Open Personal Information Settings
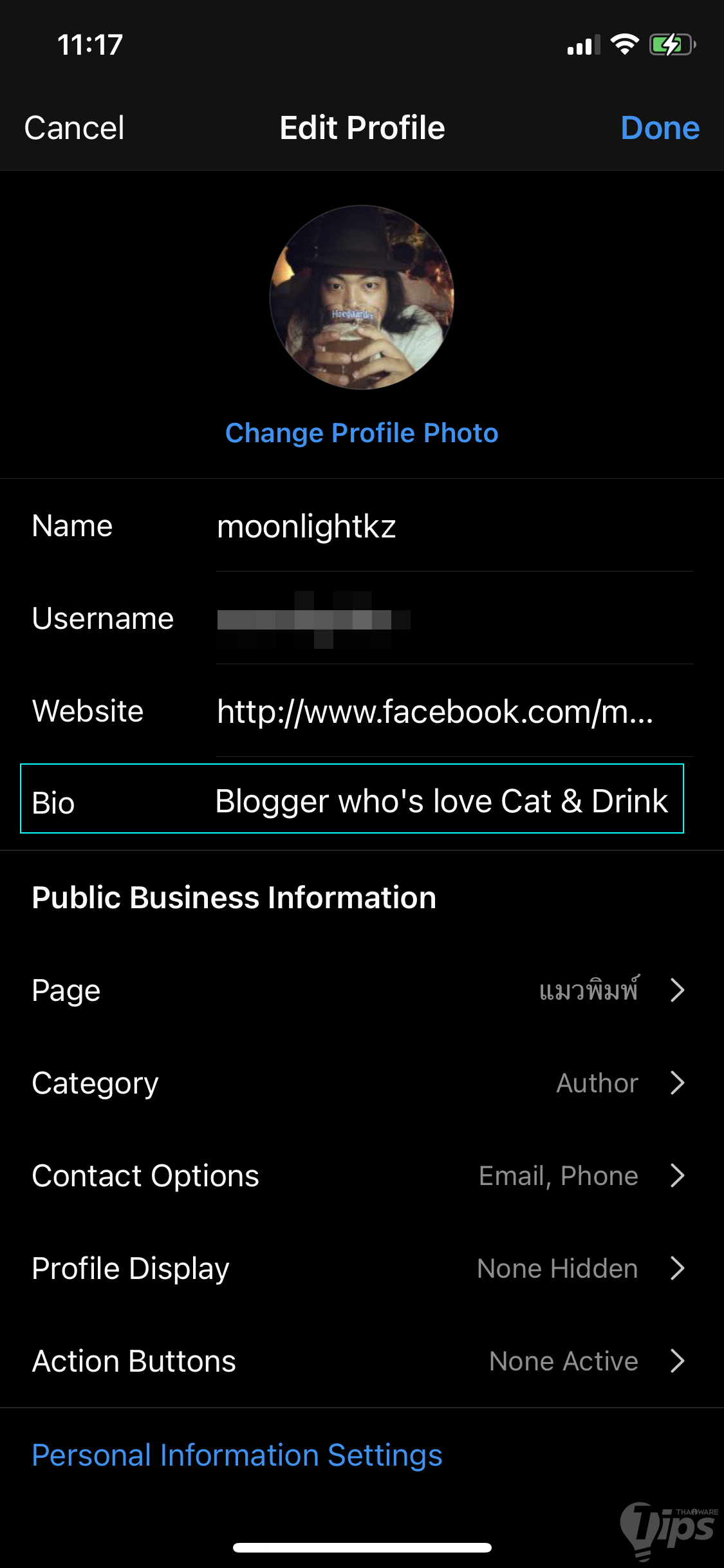Viewport: 724px width, 1568px height. 237,1455
